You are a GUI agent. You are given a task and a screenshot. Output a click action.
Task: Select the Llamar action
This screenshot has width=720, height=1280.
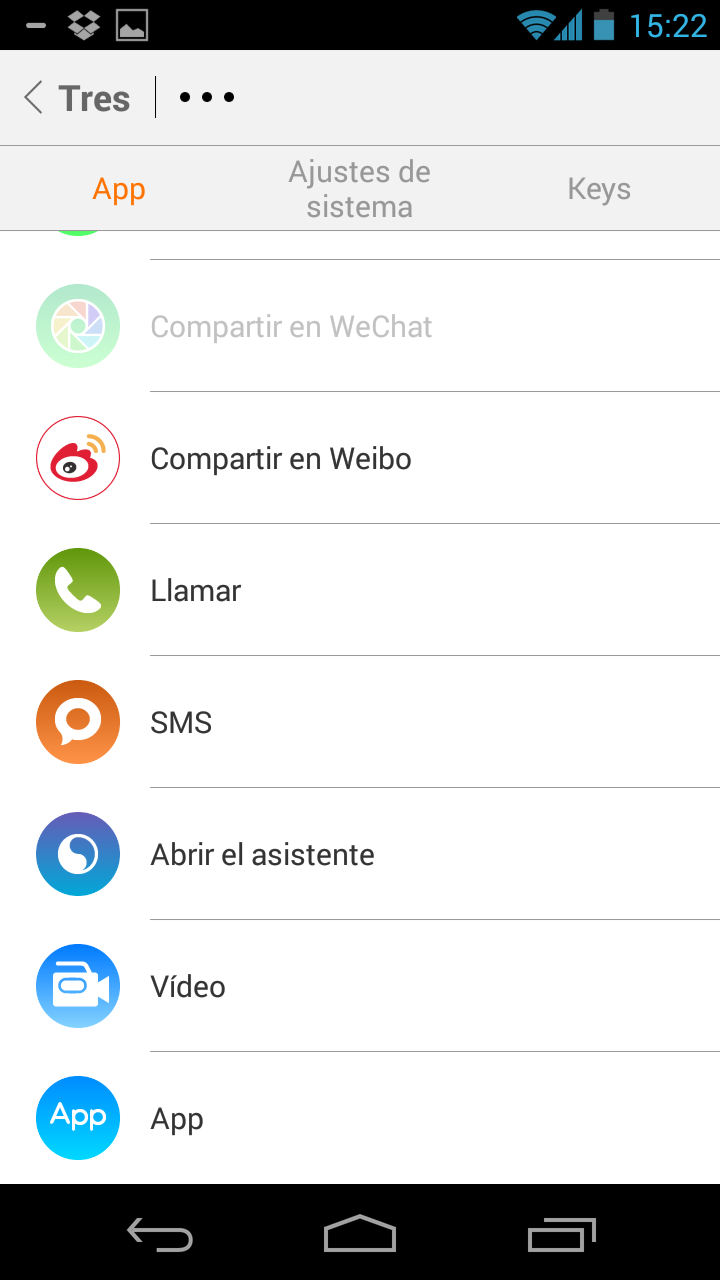[x=360, y=590]
